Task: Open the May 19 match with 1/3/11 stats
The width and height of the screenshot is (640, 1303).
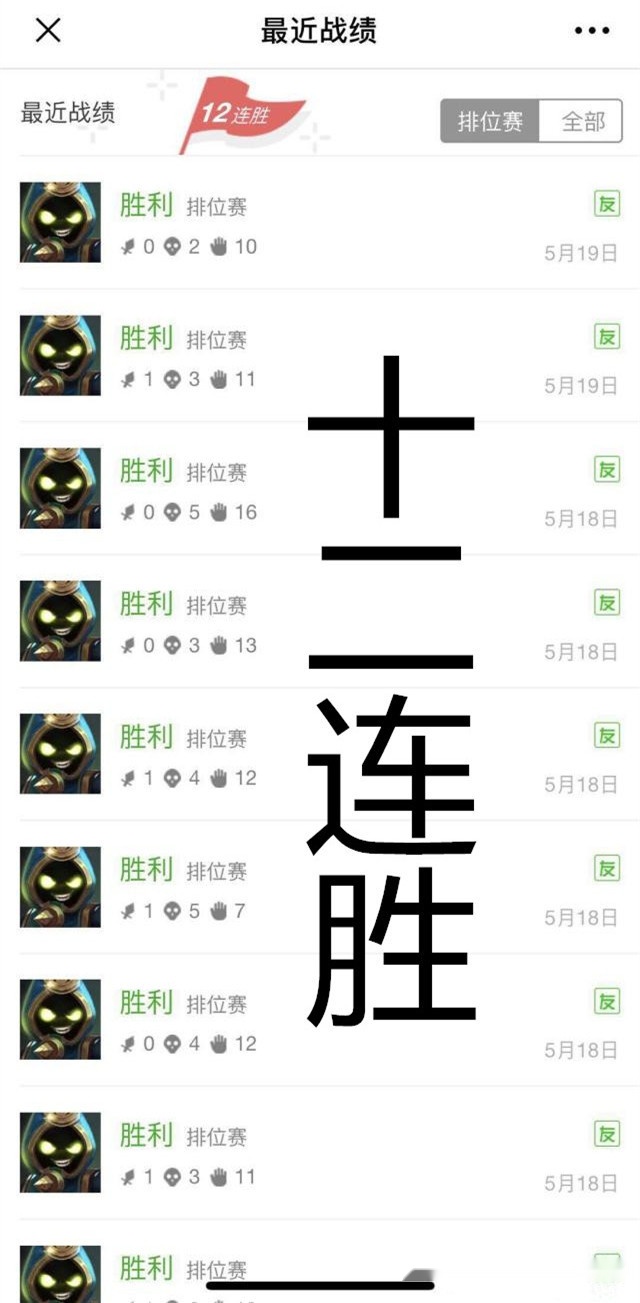Action: 320,355
